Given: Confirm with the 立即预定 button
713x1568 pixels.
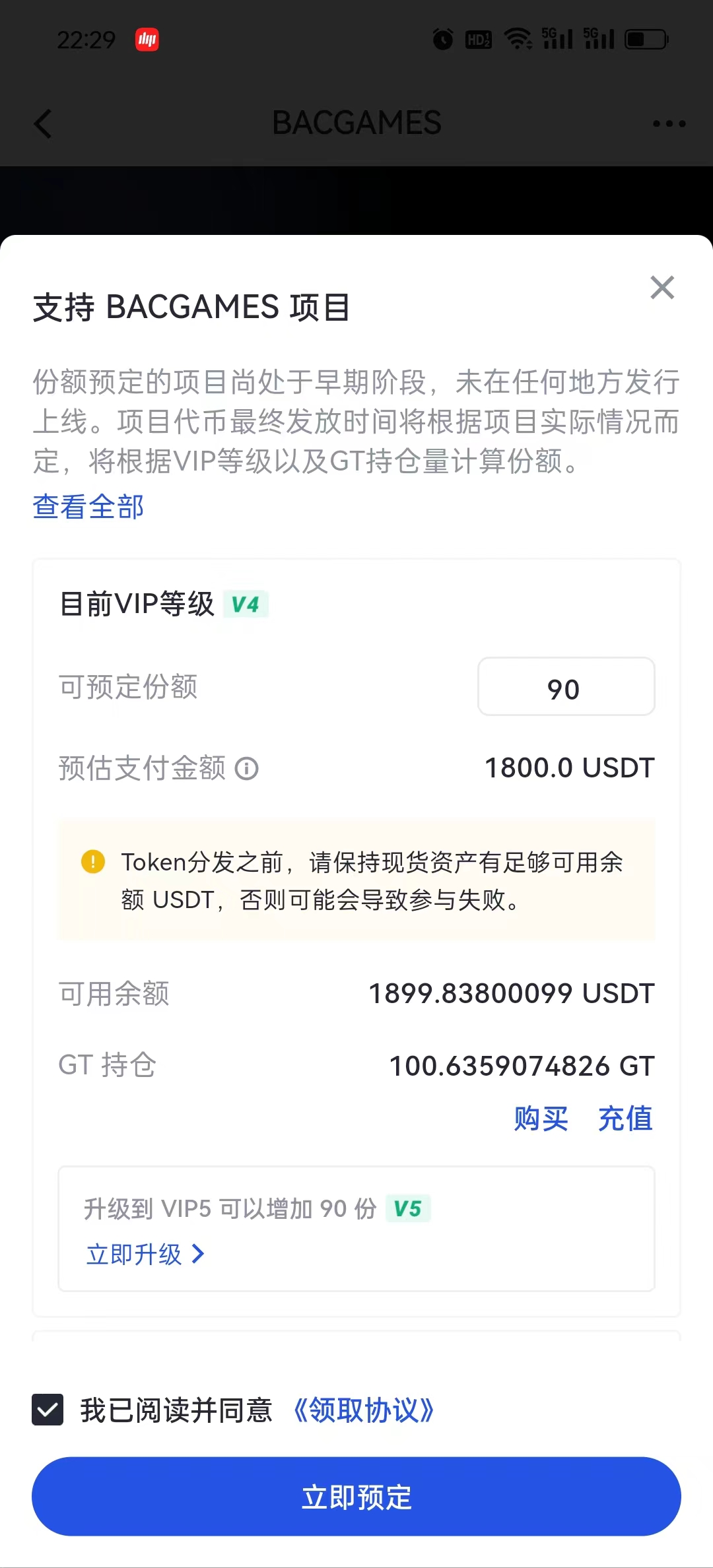Looking at the screenshot, I should coord(356,1496).
